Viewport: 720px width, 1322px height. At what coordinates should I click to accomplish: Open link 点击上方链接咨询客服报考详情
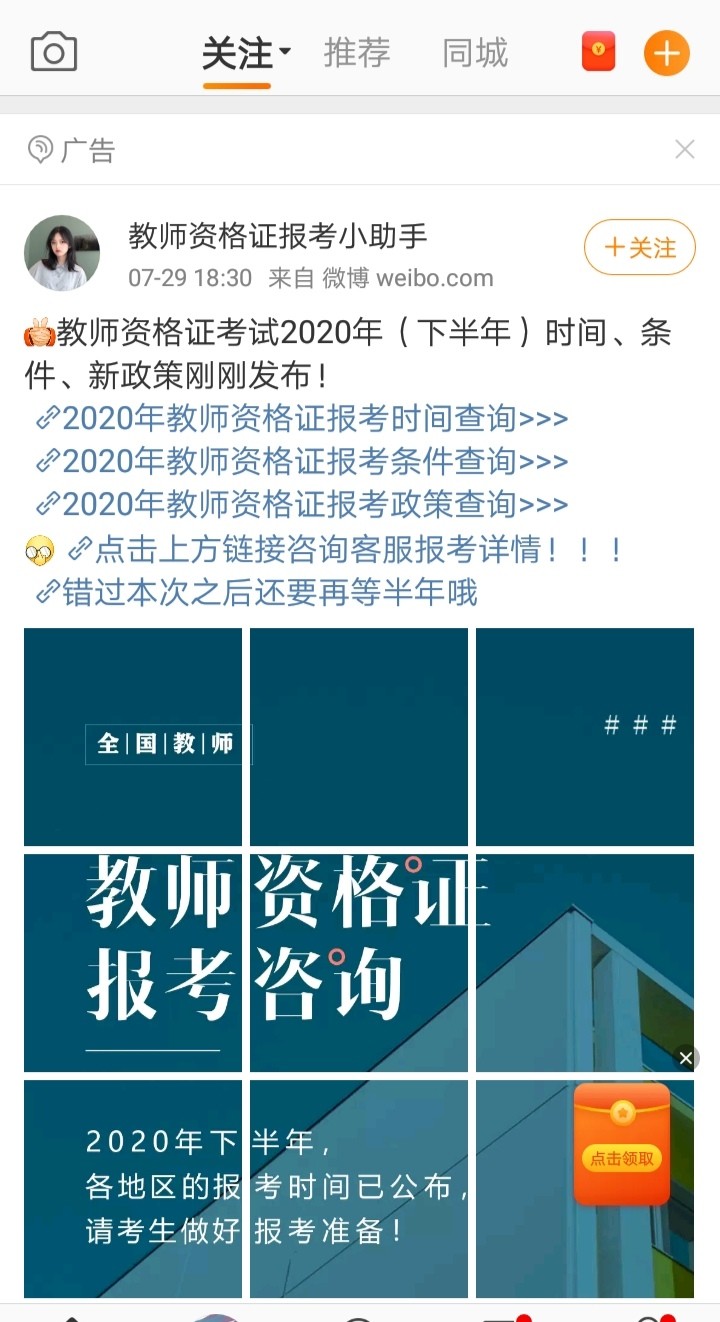click(345, 549)
